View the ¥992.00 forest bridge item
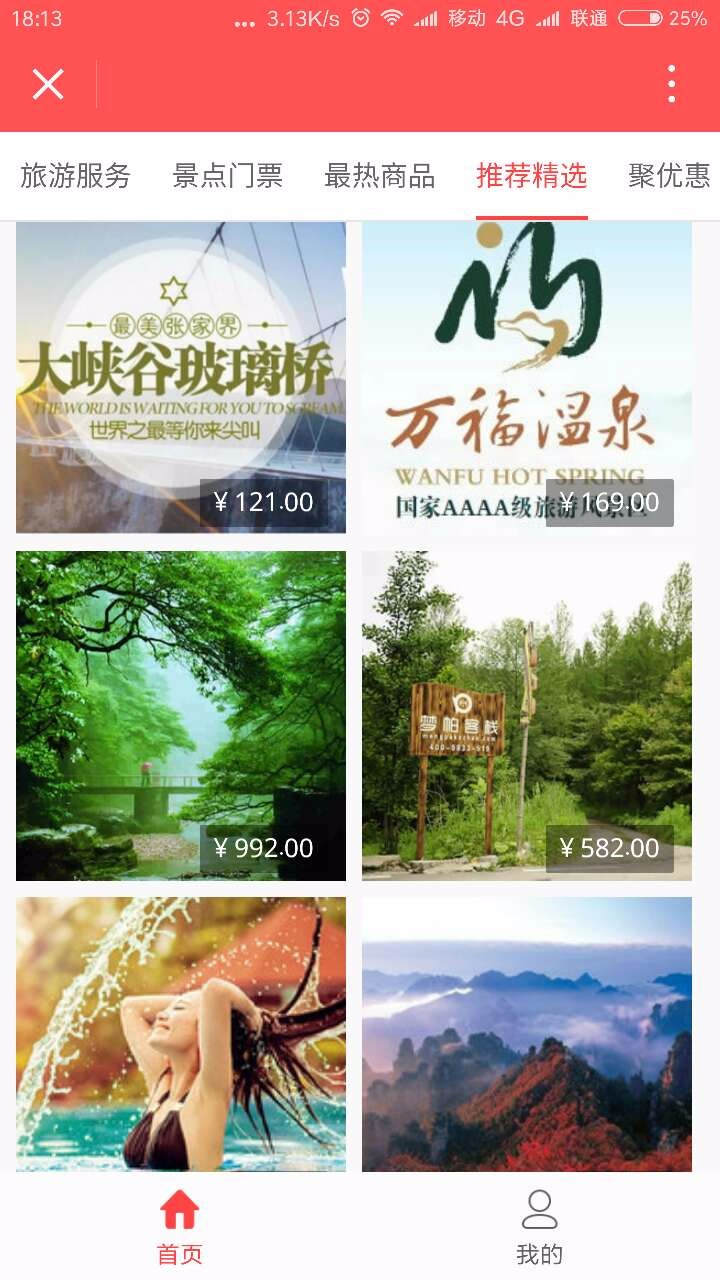Screen dimensions: 720x1280 pyautogui.click(x=181, y=715)
